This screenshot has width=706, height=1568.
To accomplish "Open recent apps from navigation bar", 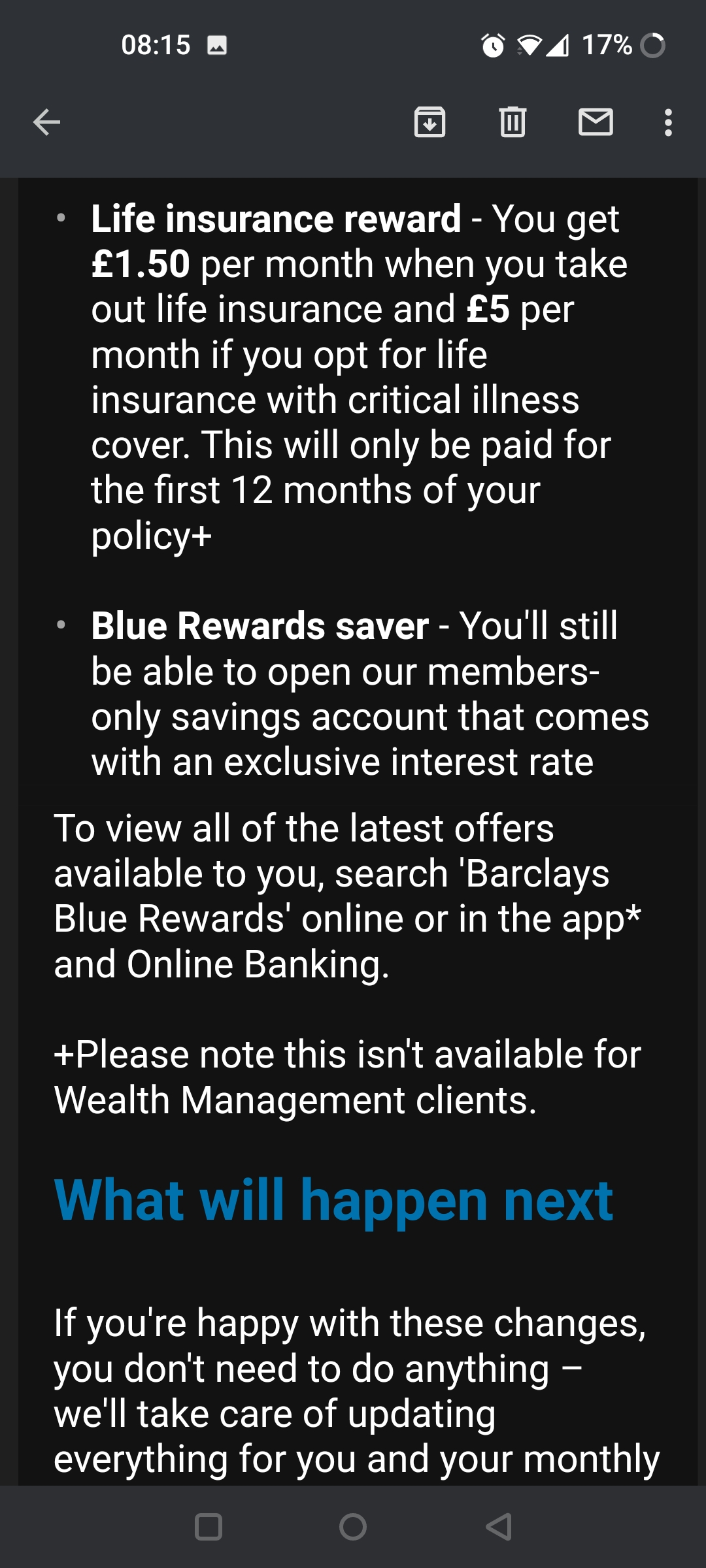I will point(209,1527).
